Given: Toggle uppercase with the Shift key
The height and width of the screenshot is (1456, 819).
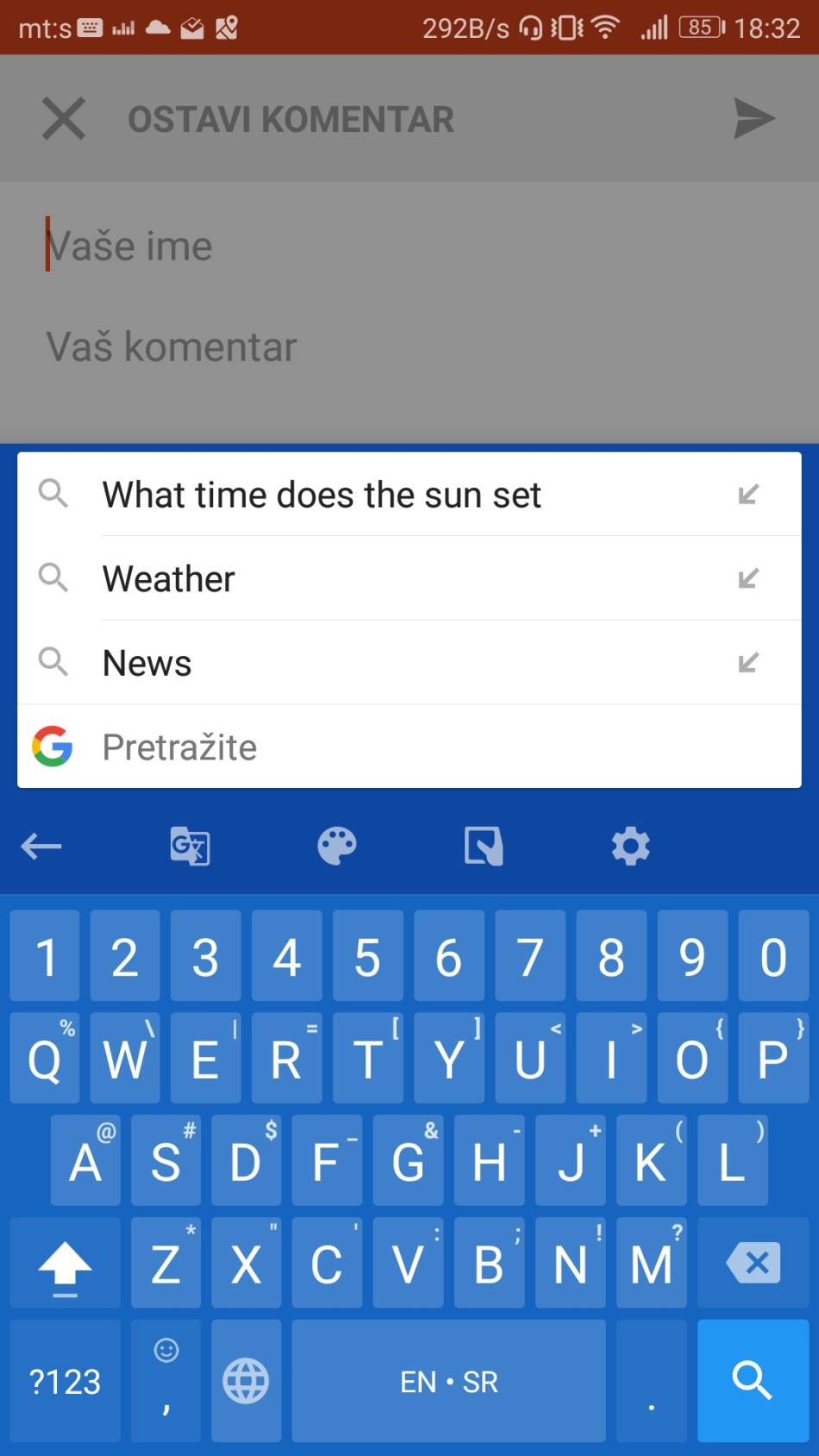Looking at the screenshot, I should tap(65, 1264).
